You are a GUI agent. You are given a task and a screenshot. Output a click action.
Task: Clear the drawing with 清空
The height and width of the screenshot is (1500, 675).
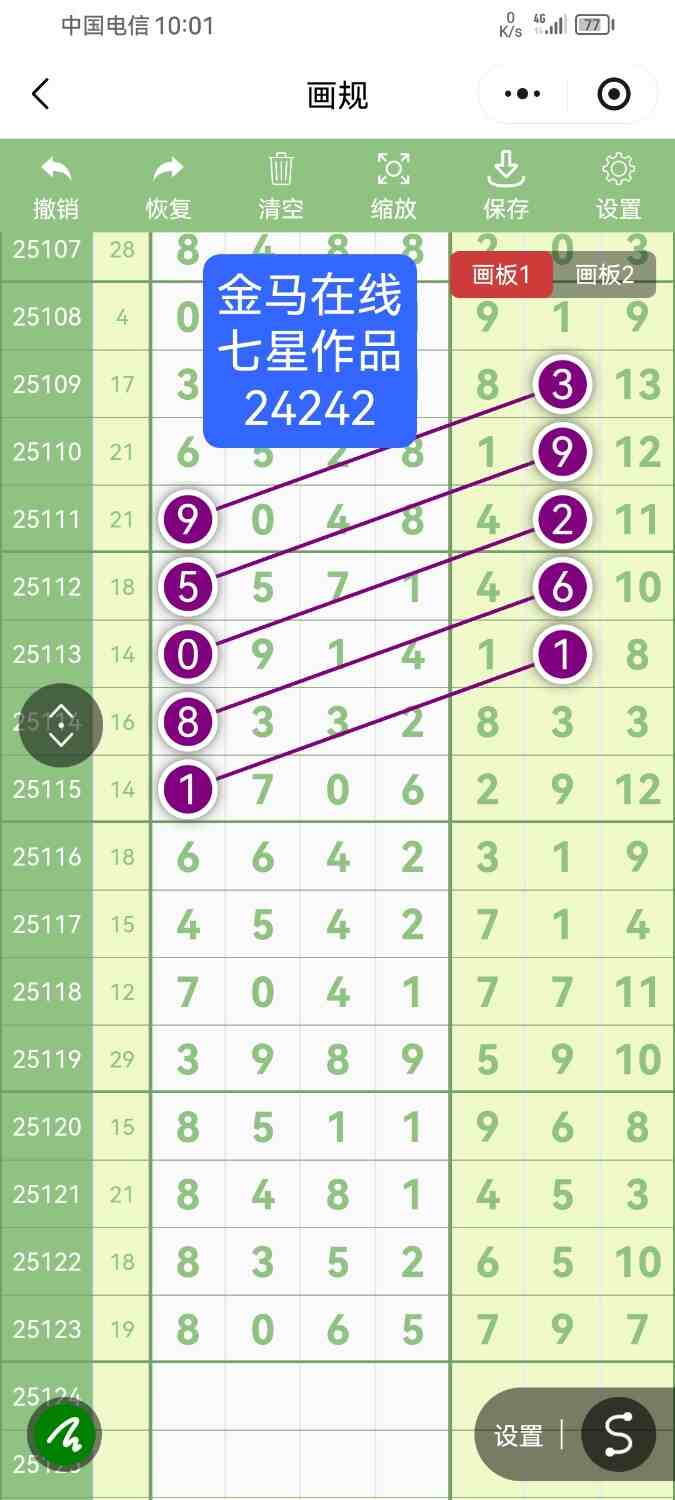click(281, 186)
